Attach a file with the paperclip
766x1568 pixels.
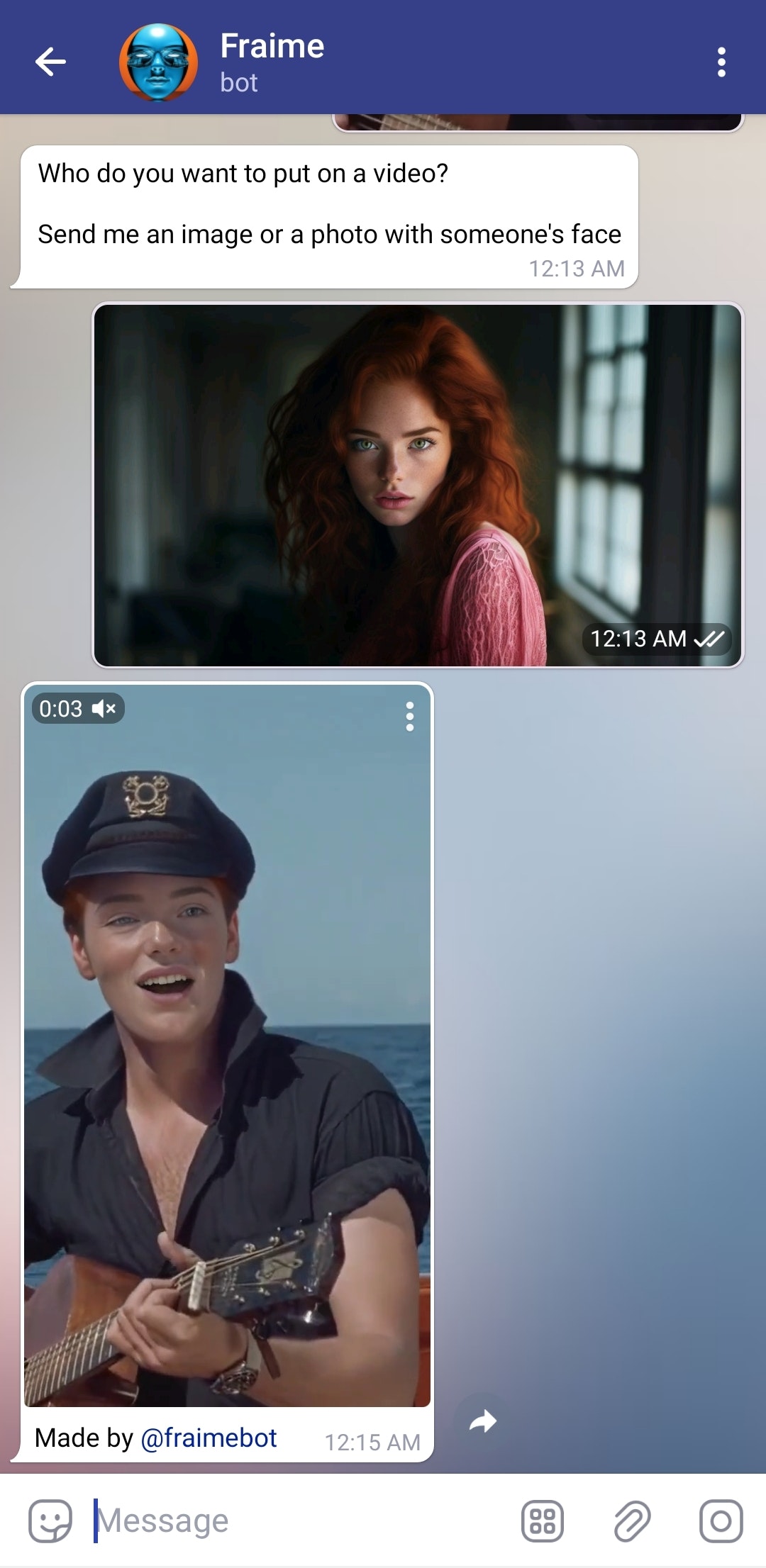[631, 1521]
